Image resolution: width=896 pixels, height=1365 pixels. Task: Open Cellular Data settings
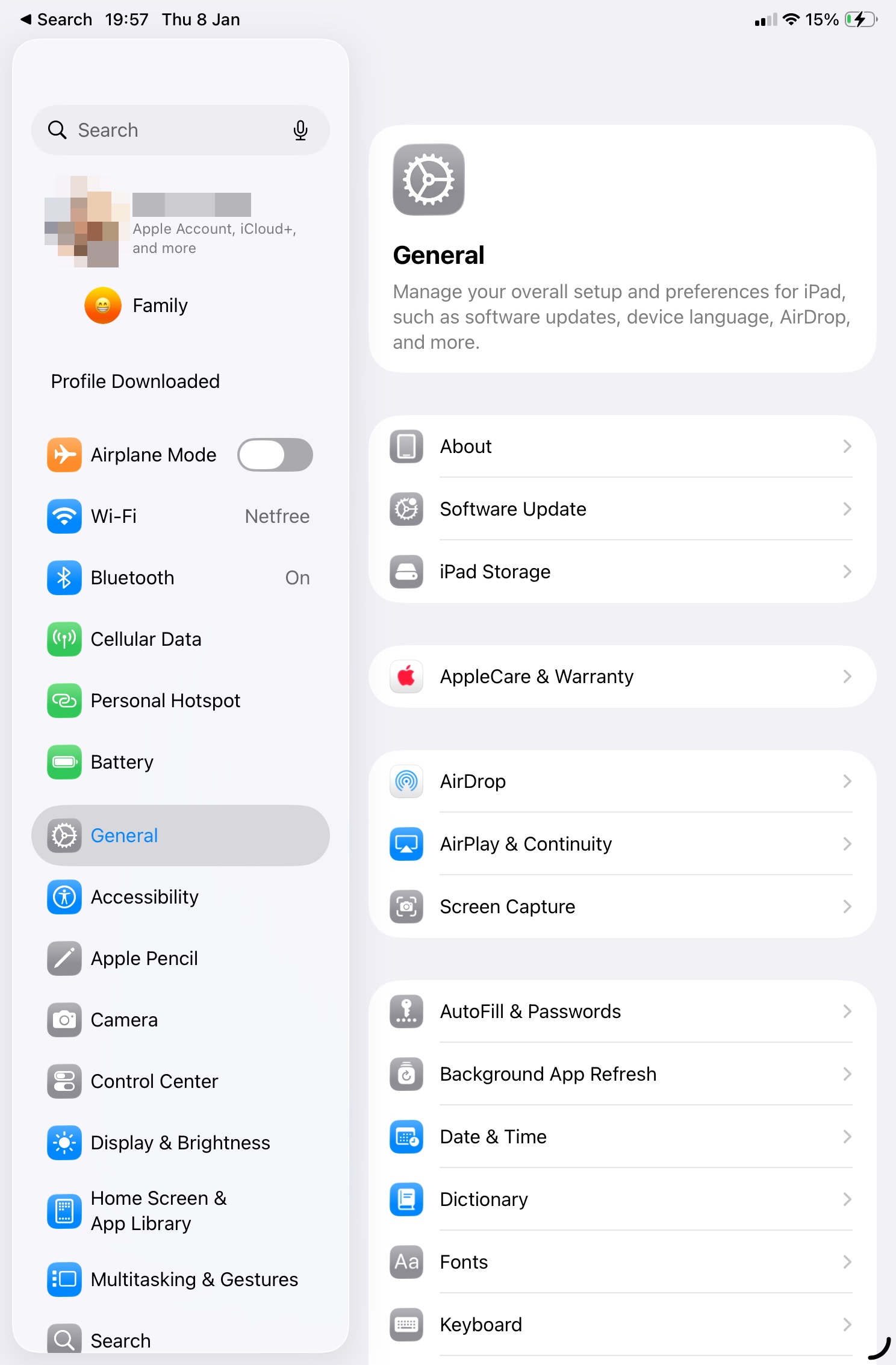tap(179, 639)
